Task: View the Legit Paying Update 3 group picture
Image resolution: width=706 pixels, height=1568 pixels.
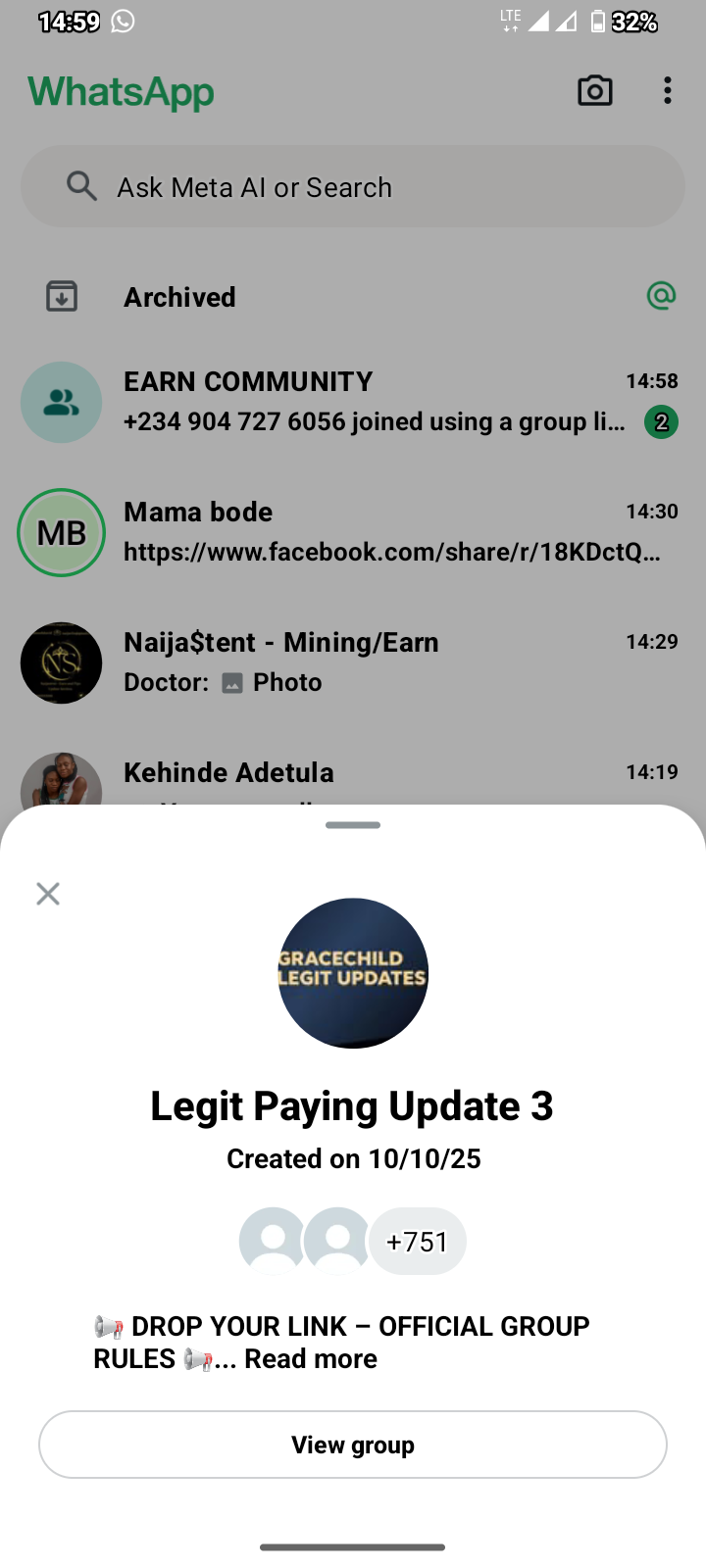Action: tap(353, 973)
